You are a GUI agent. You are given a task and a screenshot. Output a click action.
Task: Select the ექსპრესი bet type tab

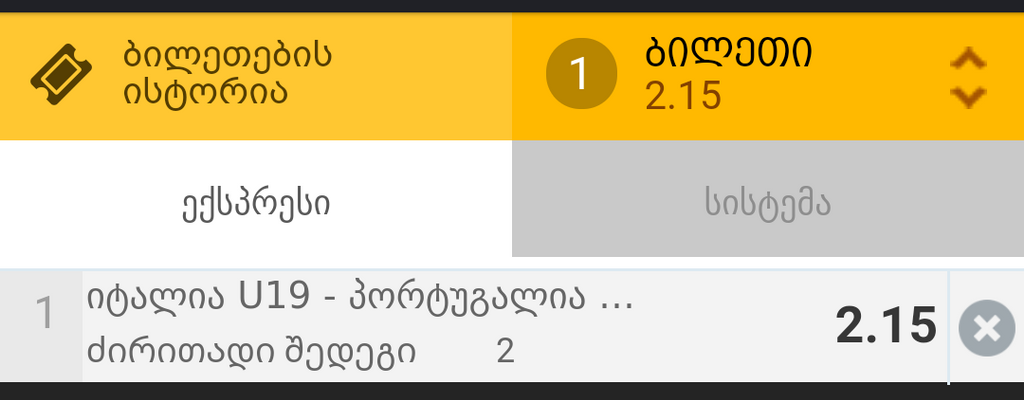click(x=255, y=203)
